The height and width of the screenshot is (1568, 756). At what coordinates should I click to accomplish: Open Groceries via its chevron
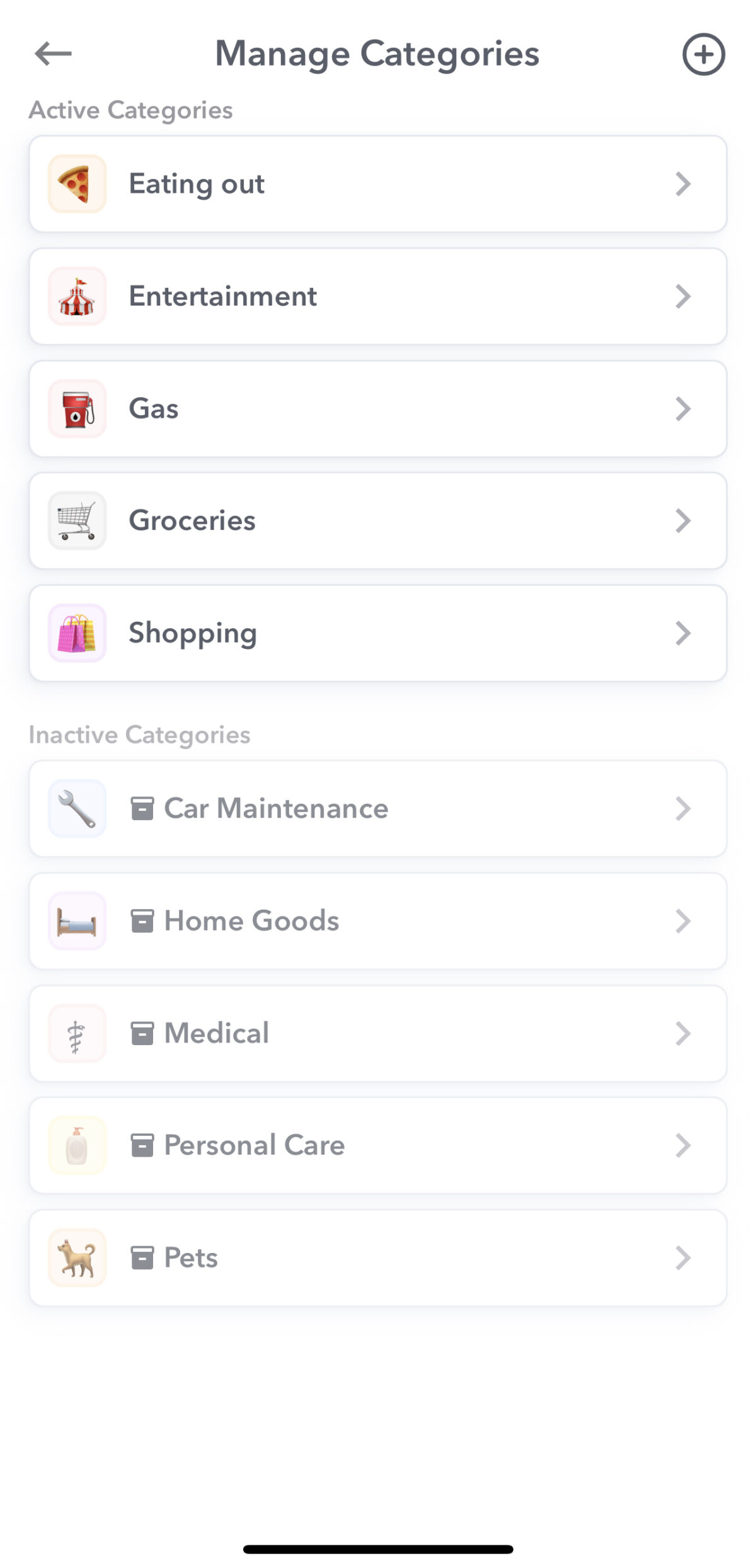(x=684, y=520)
